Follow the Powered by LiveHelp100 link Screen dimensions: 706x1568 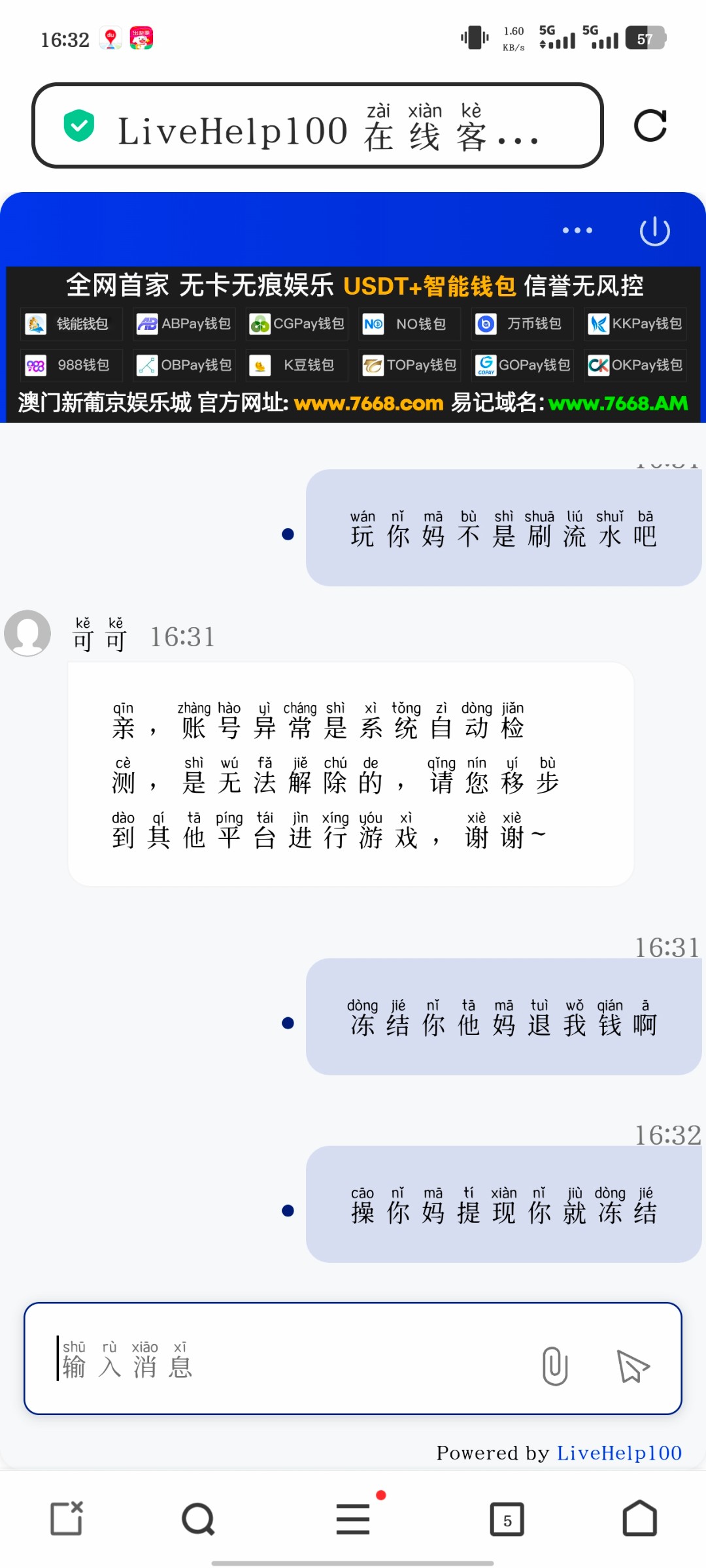point(618,1452)
